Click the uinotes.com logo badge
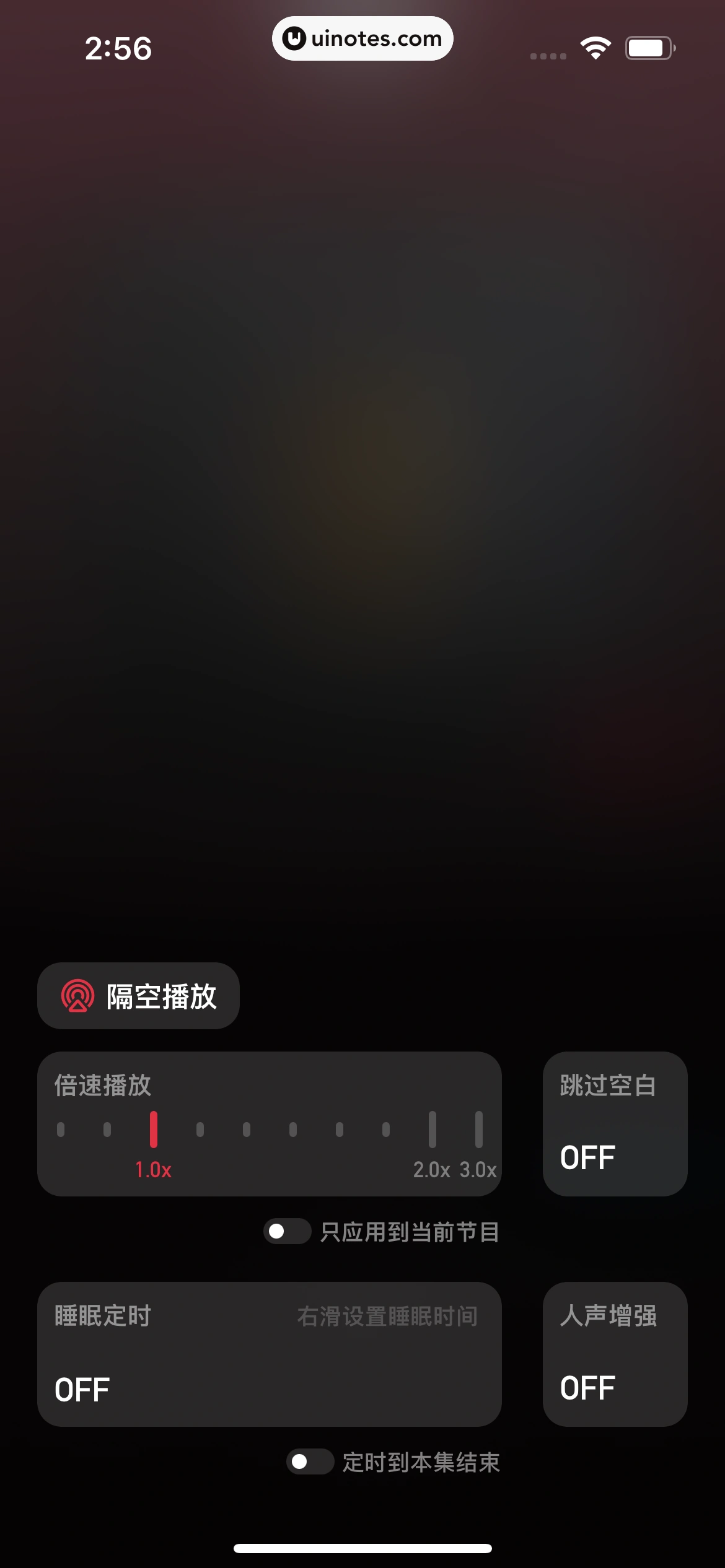The width and height of the screenshot is (725, 1568). [x=362, y=38]
